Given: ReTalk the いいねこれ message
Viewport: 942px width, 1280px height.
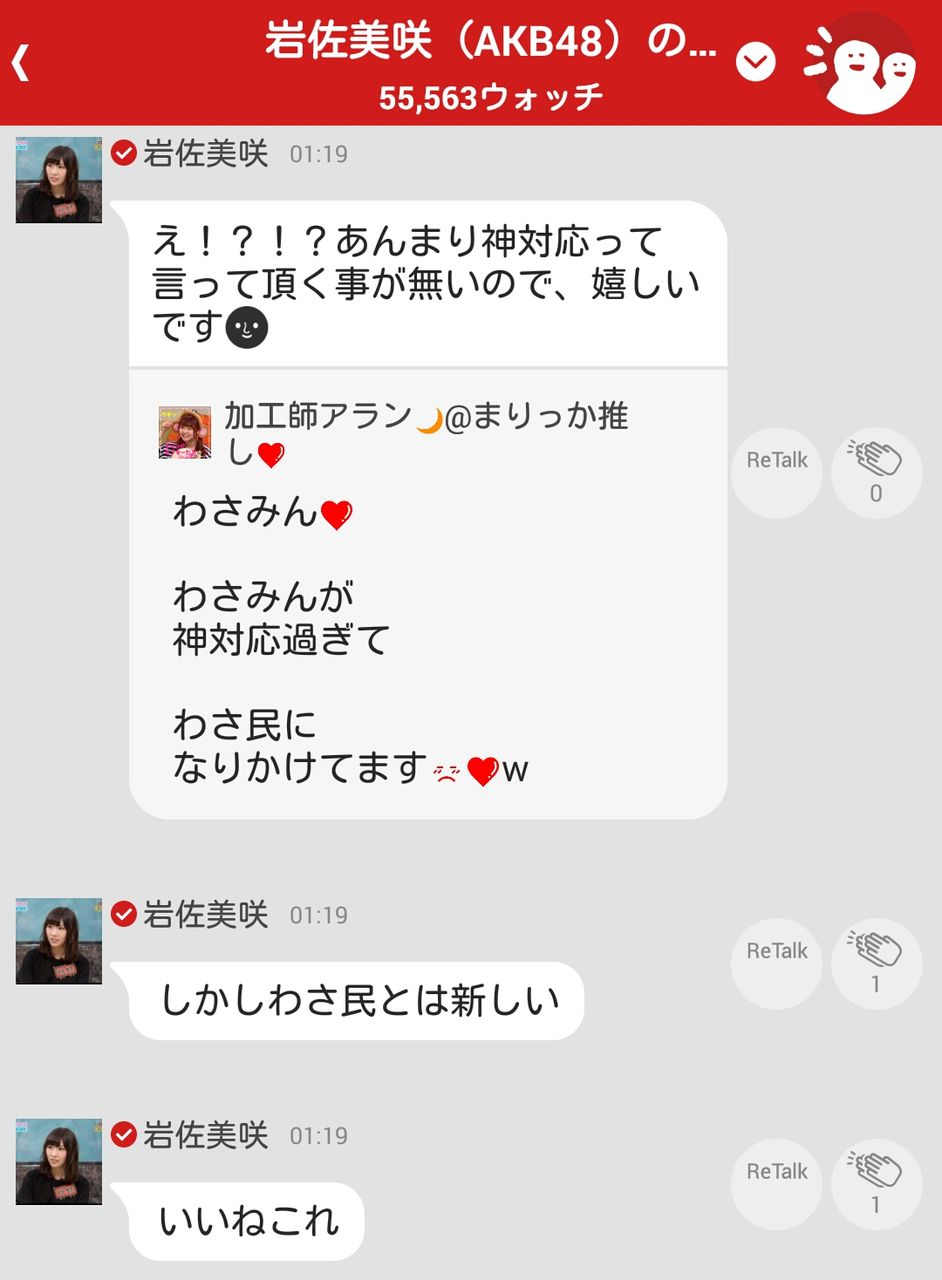Looking at the screenshot, I should [777, 1184].
